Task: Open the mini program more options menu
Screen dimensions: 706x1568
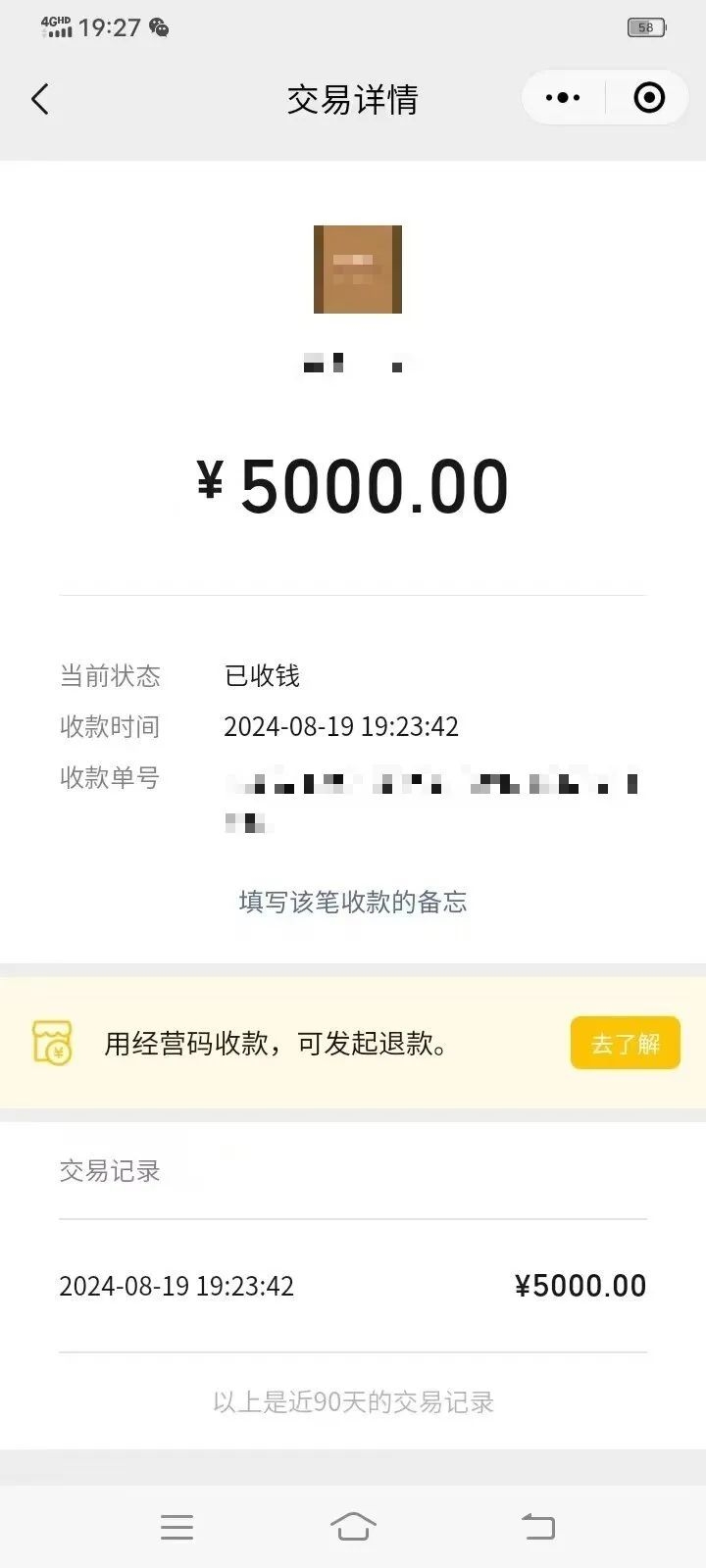Action: 563,98
